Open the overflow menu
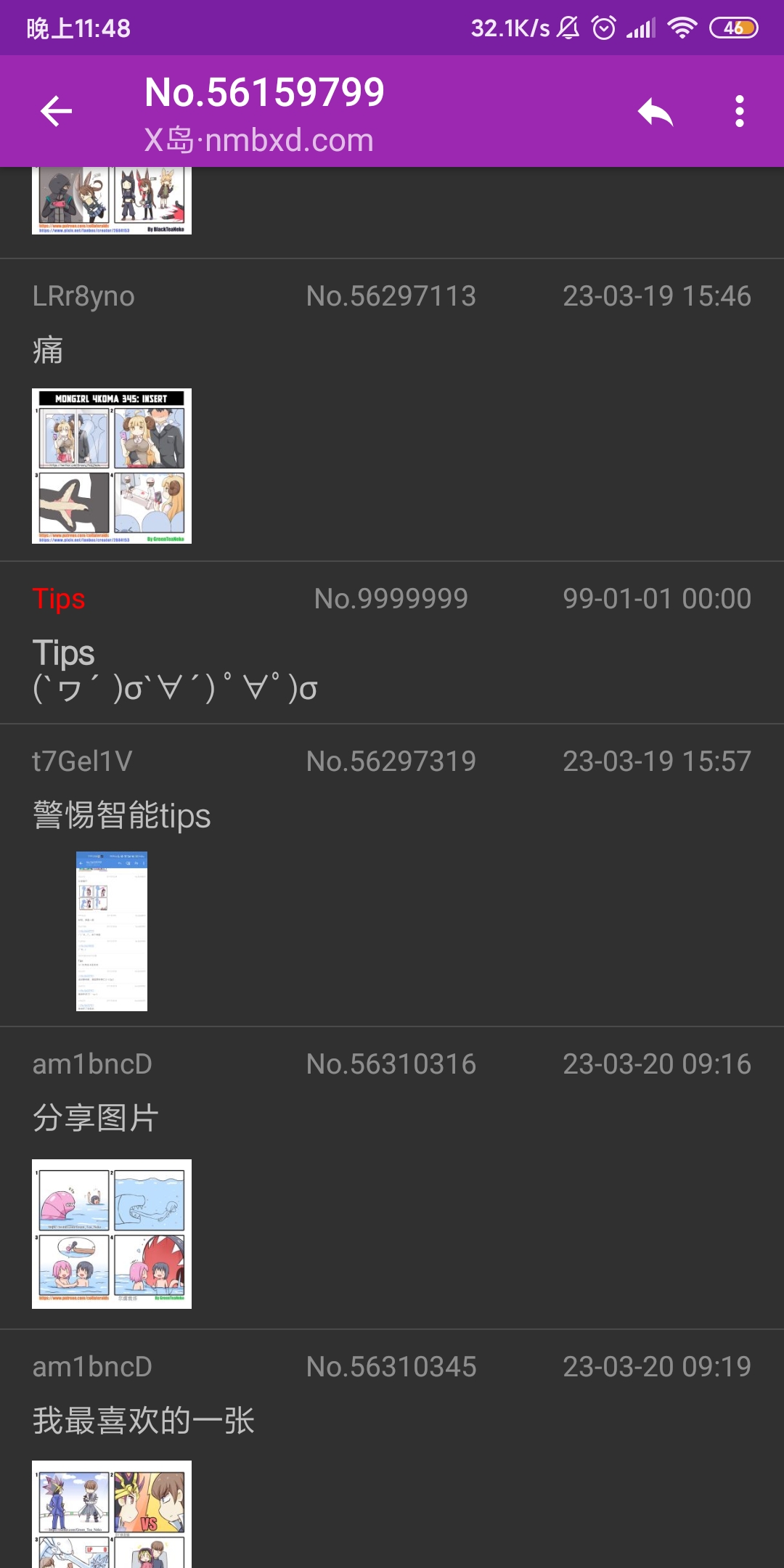The width and height of the screenshot is (784, 1568). [x=739, y=112]
